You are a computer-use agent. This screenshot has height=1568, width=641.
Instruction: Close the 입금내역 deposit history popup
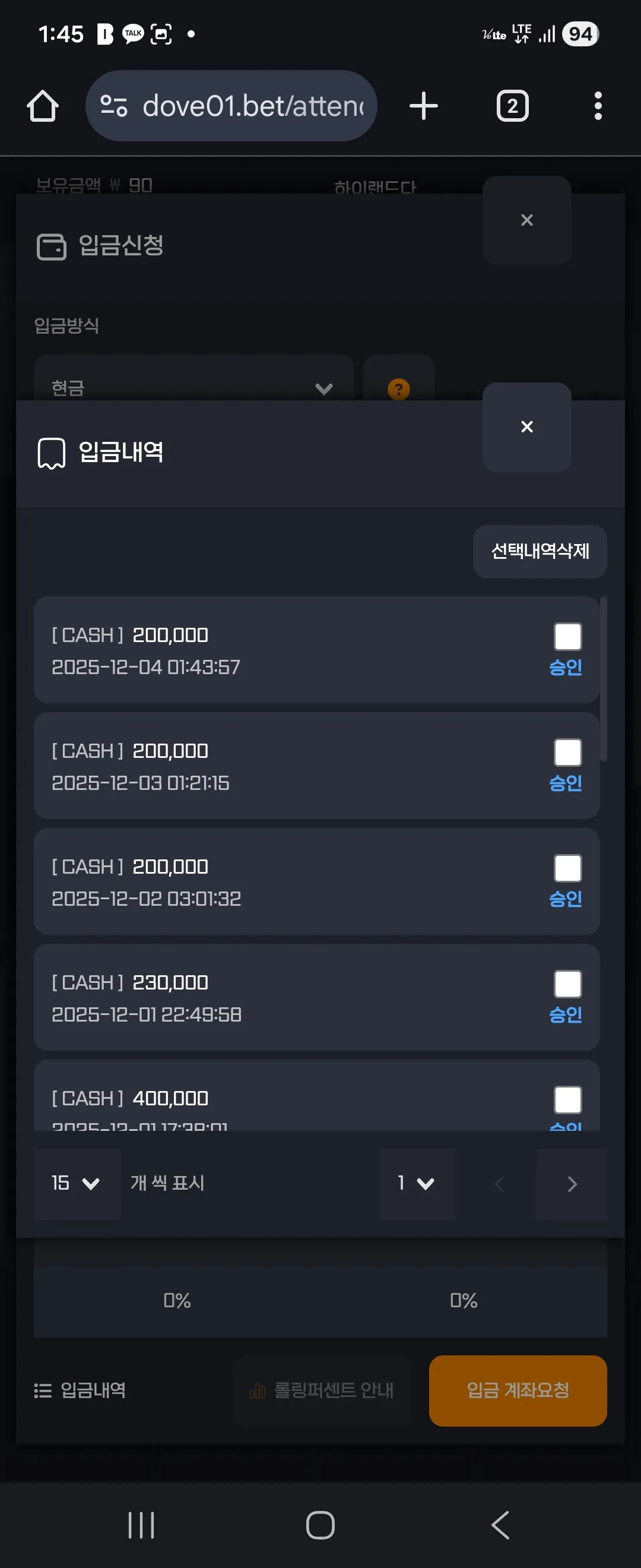tap(526, 426)
